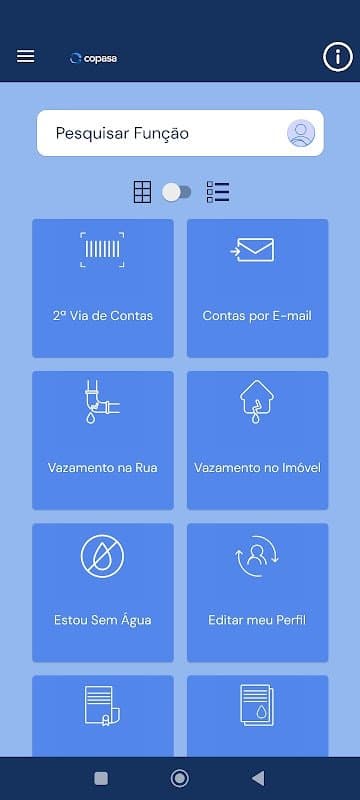Open Editar meu Perfil
Screen dimensions: 360x800
pyautogui.click(x=258, y=593)
